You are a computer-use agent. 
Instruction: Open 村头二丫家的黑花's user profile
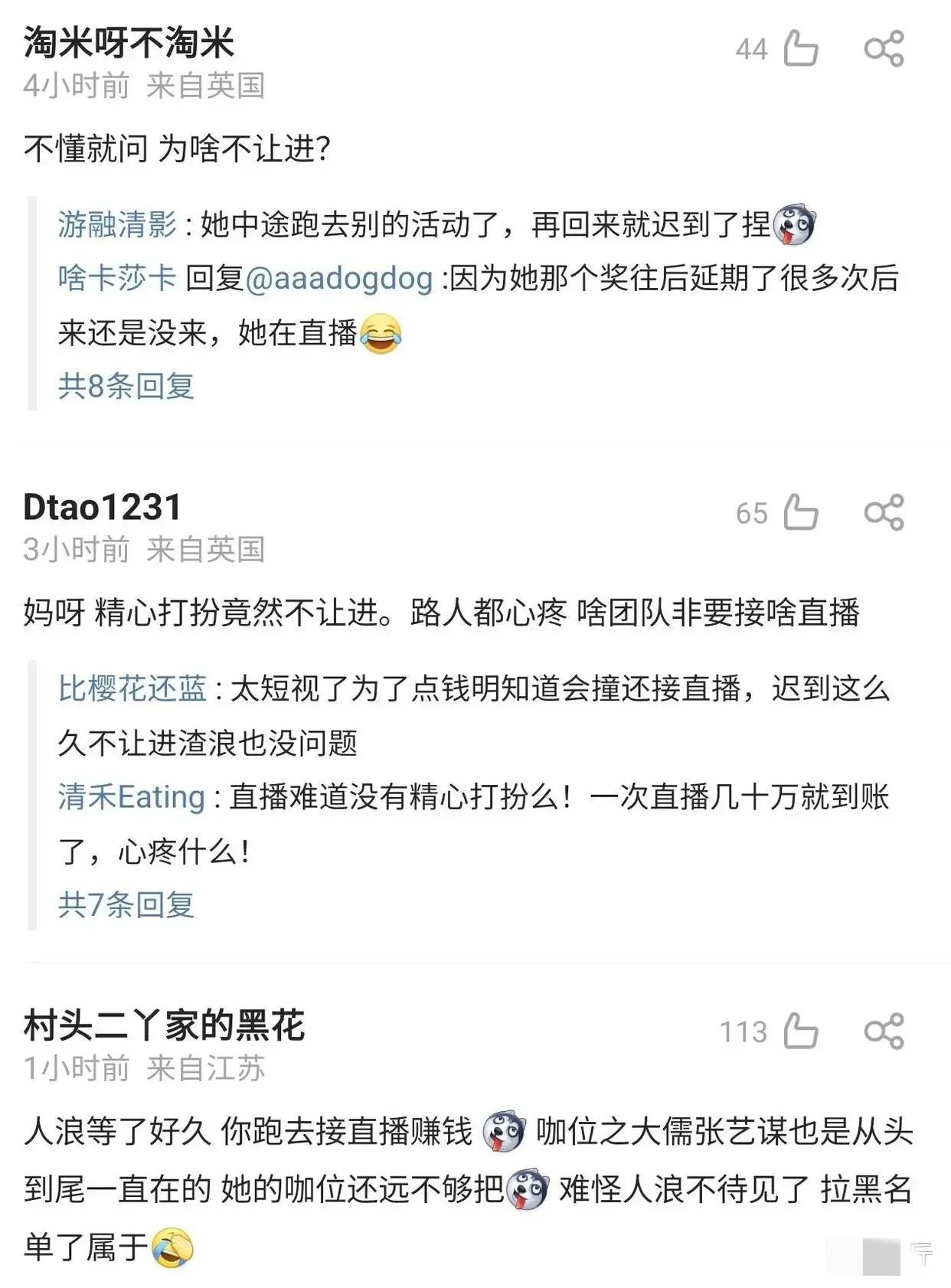coord(164,1025)
